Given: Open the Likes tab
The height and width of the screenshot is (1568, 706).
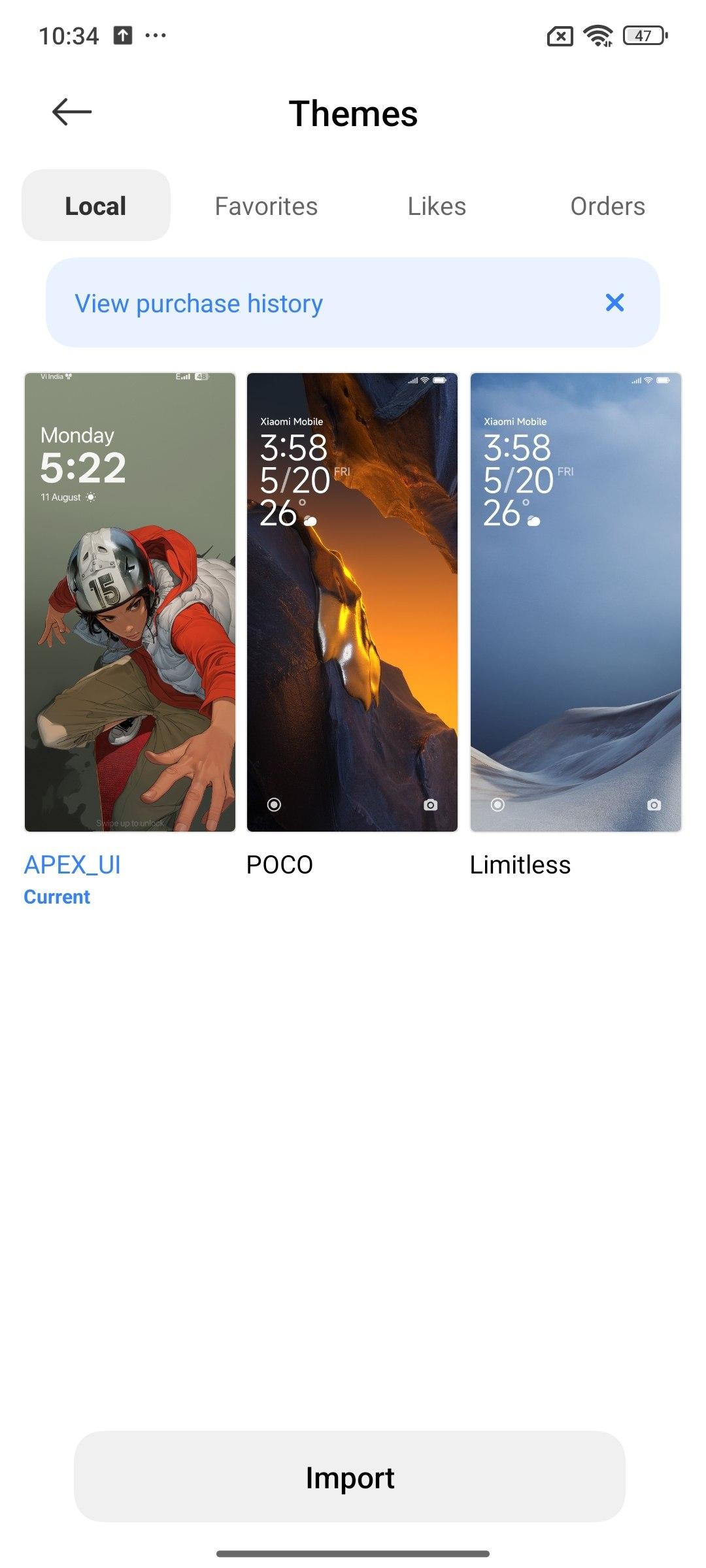Looking at the screenshot, I should 437,206.
